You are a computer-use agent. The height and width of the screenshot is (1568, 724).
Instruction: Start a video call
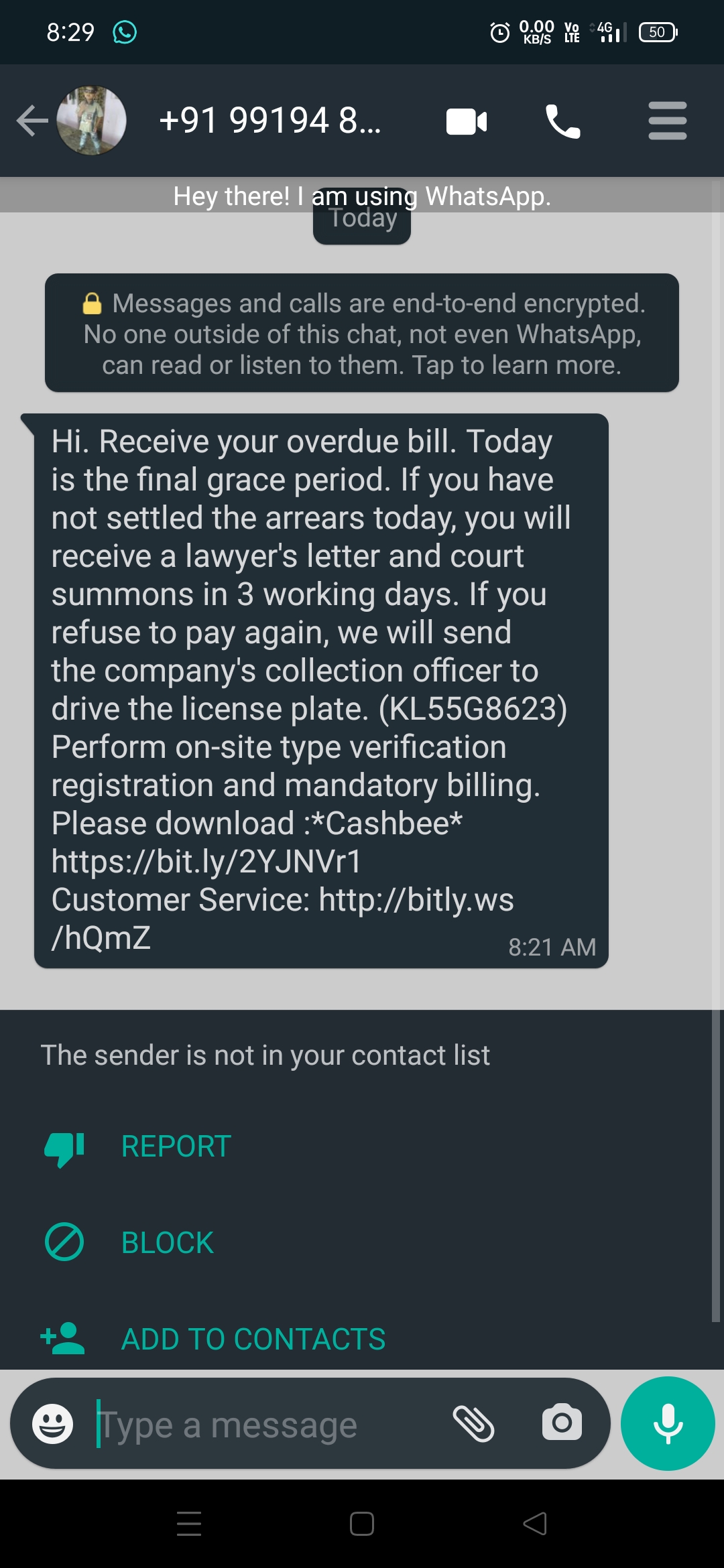(467, 121)
